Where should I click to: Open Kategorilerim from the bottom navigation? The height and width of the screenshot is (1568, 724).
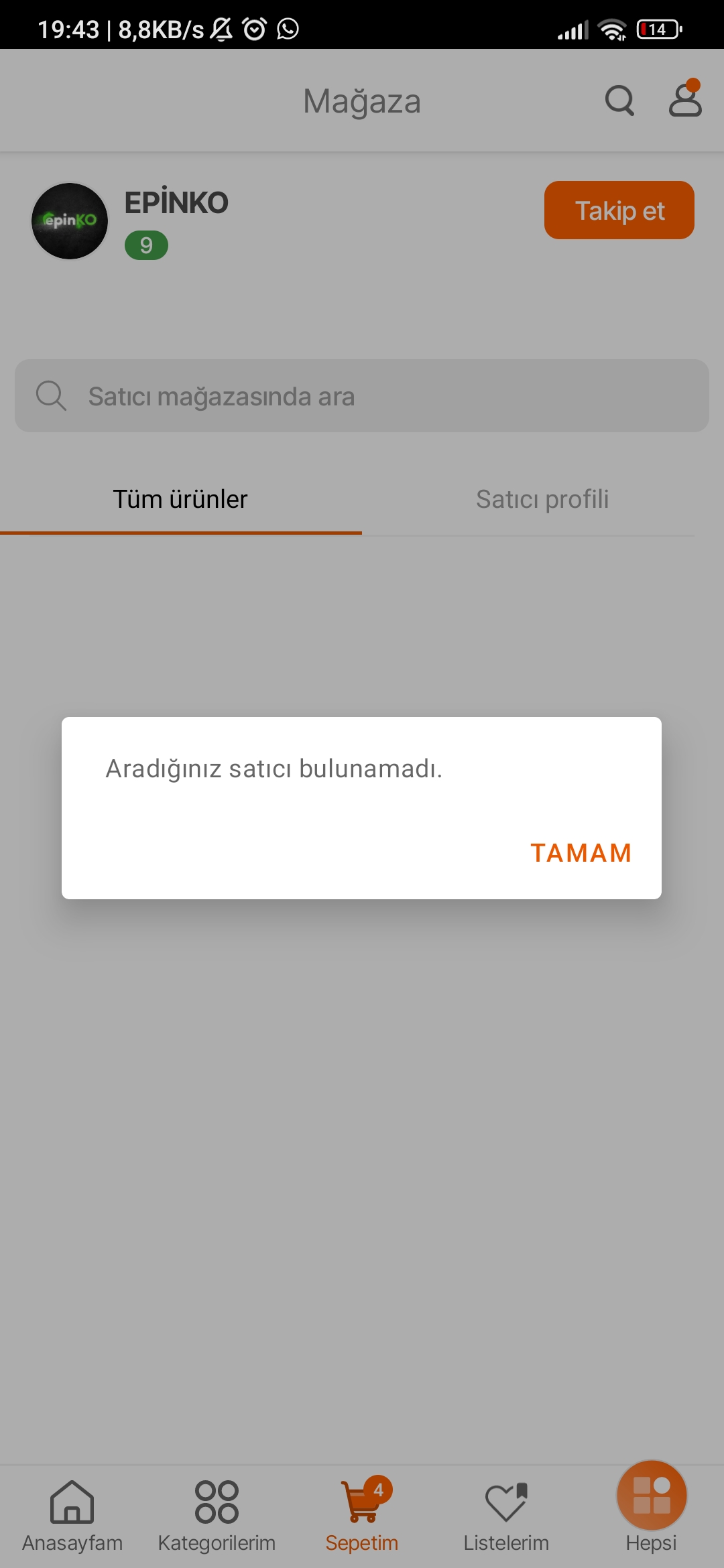click(x=217, y=1515)
